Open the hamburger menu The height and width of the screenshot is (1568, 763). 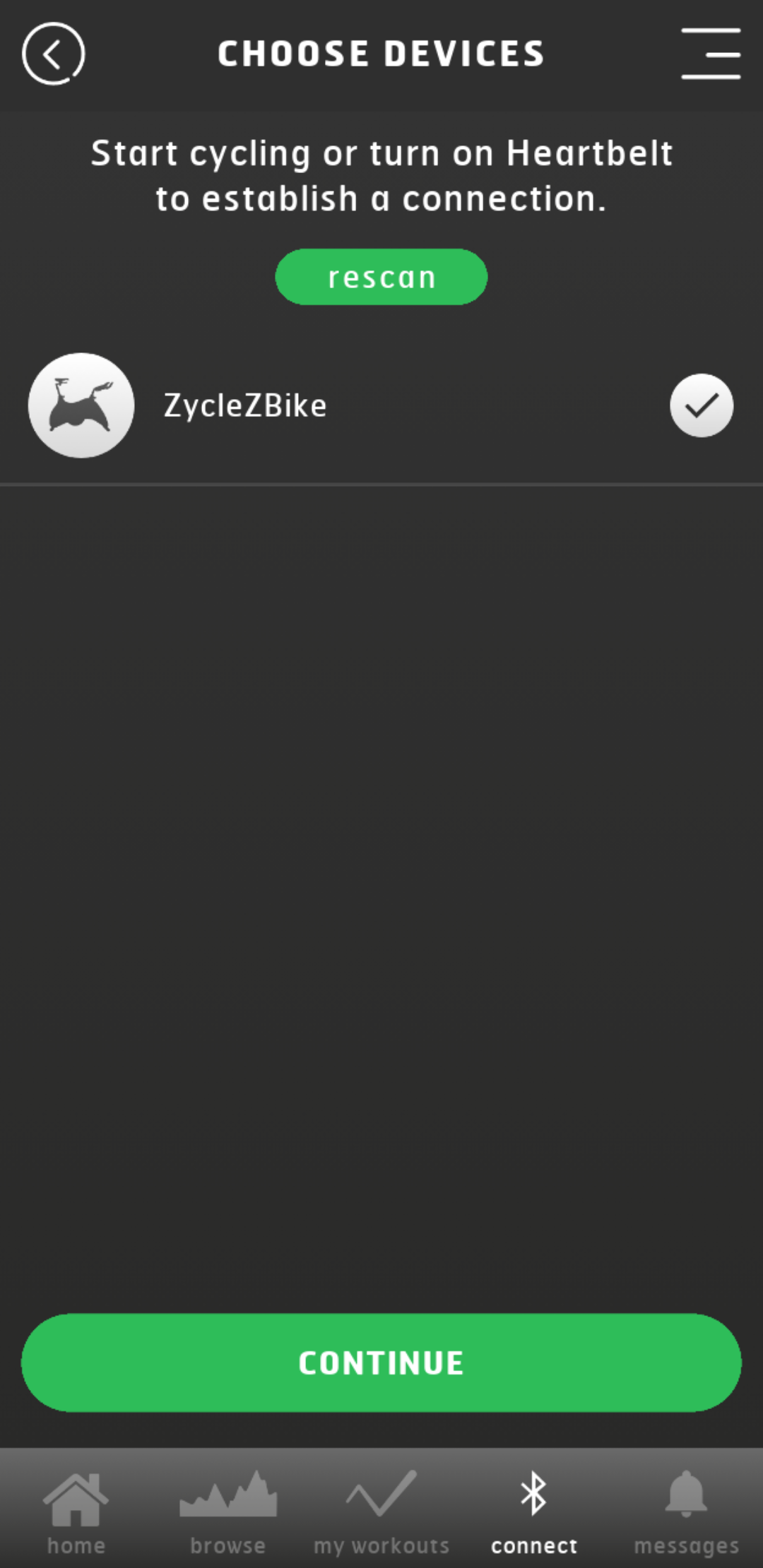tap(710, 54)
